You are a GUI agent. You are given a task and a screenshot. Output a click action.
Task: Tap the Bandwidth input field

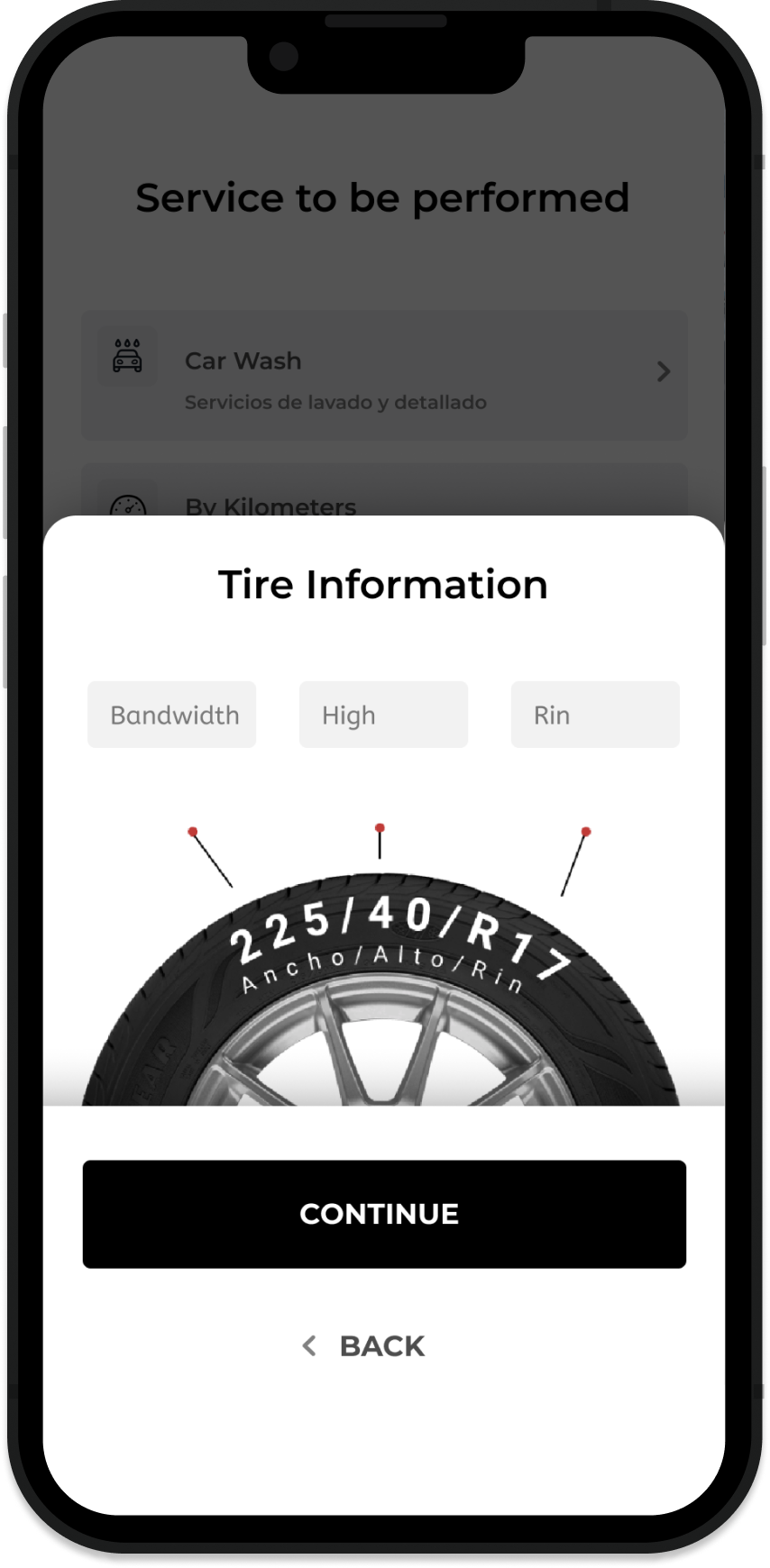click(x=172, y=715)
